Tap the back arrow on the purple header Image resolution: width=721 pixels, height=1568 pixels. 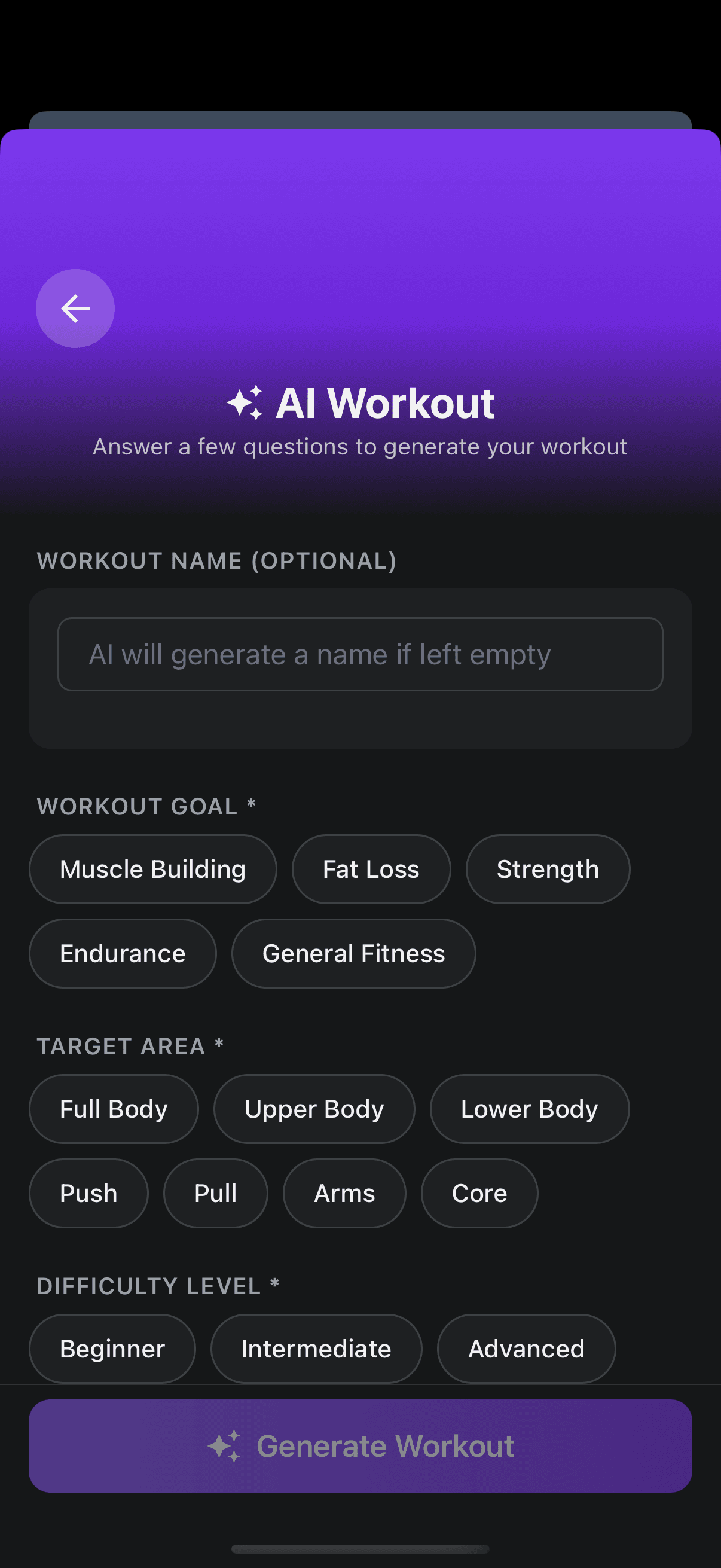[x=75, y=308]
